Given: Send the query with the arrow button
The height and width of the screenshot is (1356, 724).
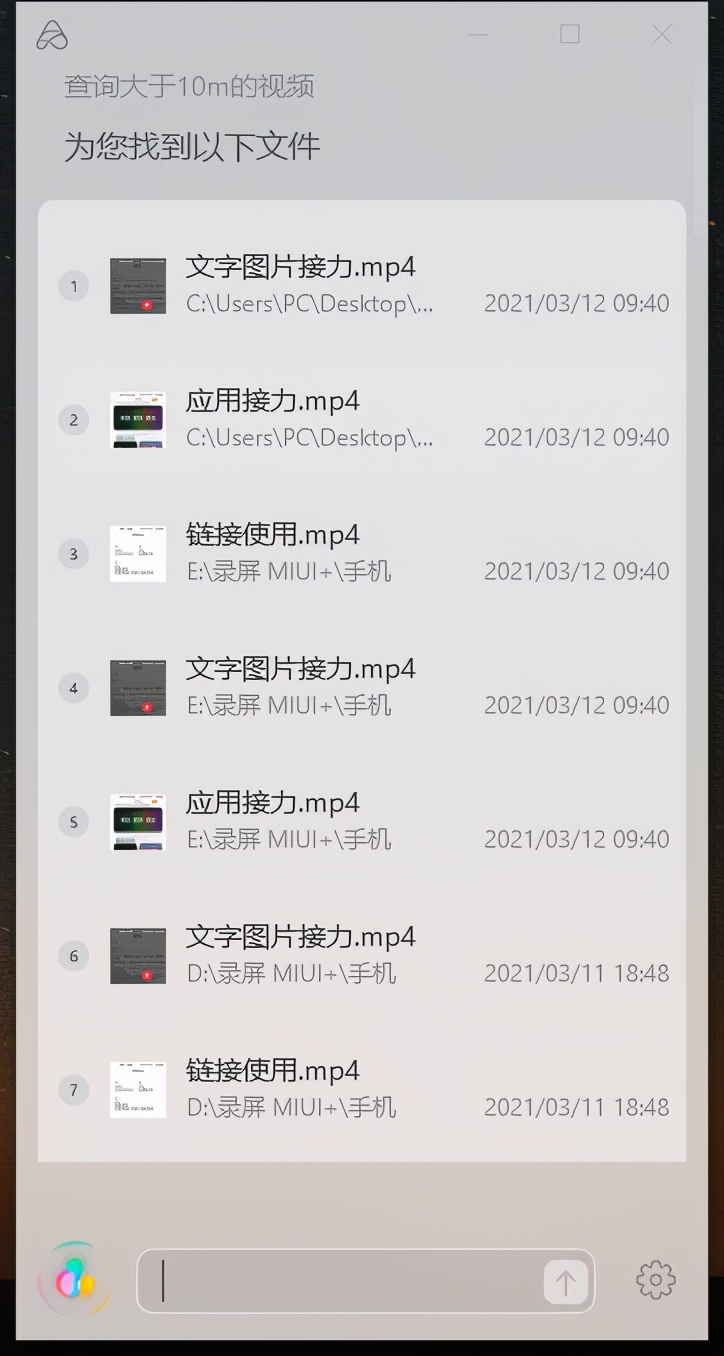Looking at the screenshot, I should coord(565,1282).
